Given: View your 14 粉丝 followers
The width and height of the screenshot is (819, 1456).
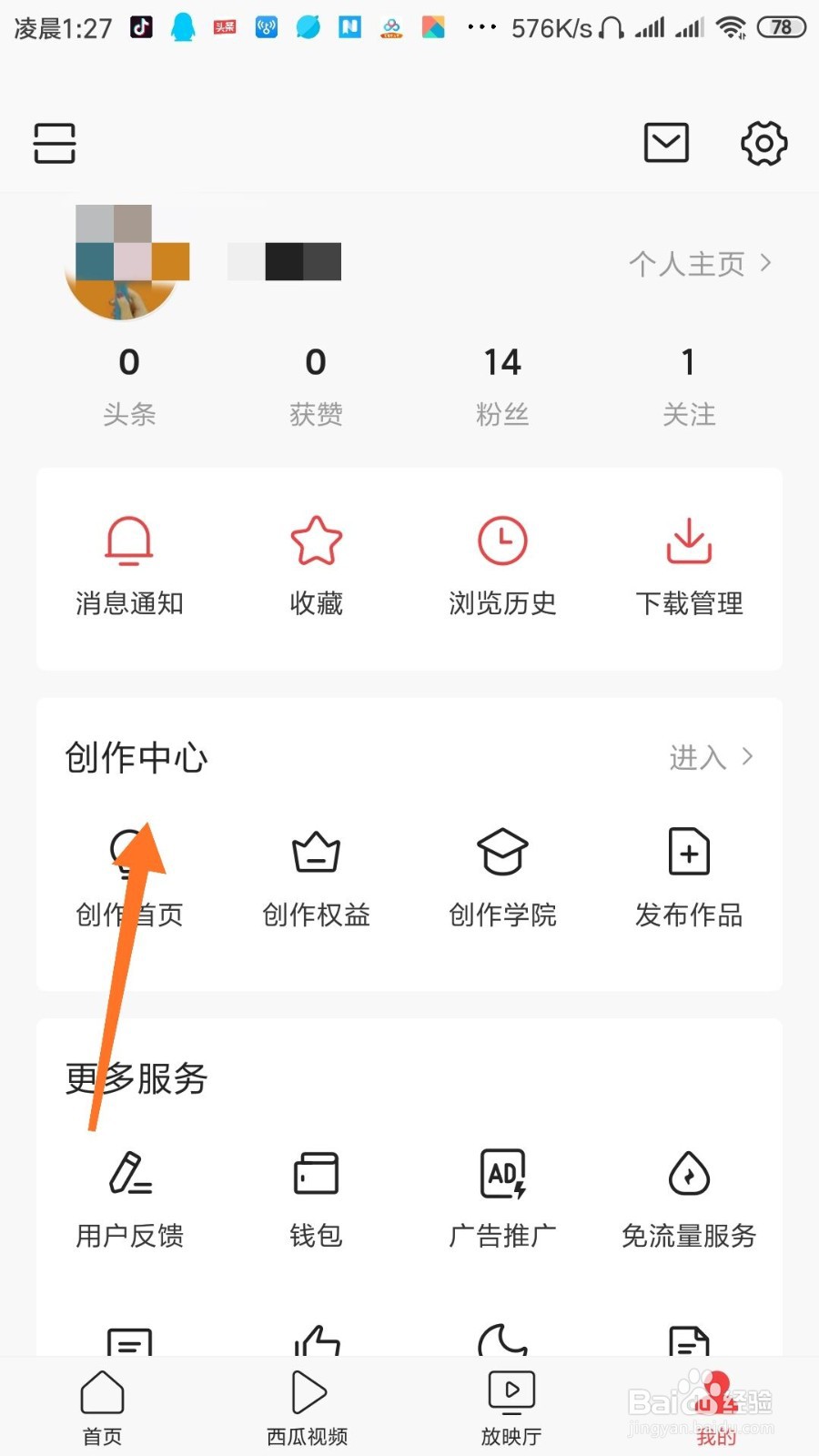Looking at the screenshot, I should pos(502,382).
